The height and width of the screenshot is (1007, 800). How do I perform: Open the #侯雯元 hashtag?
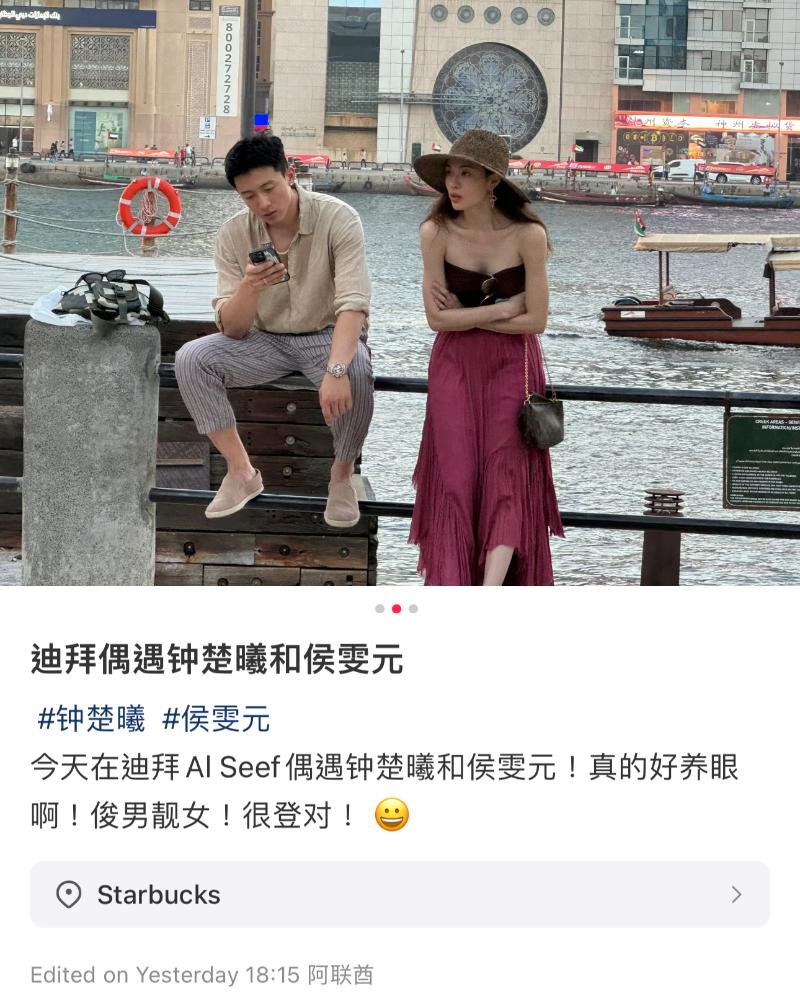216,718
